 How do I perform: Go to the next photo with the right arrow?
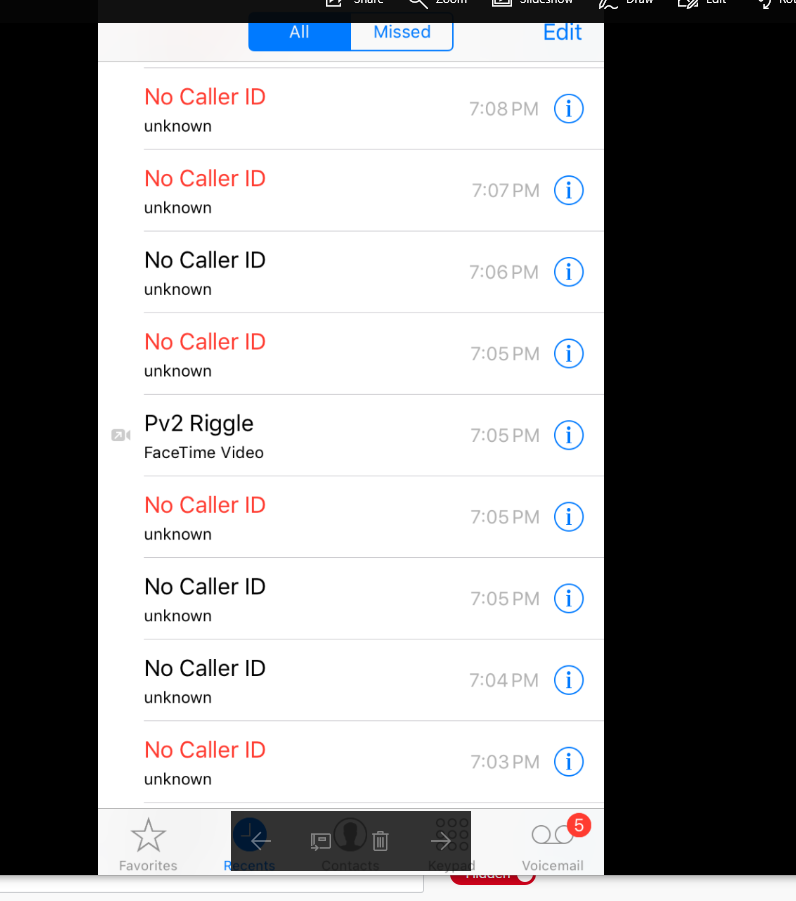pos(441,841)
